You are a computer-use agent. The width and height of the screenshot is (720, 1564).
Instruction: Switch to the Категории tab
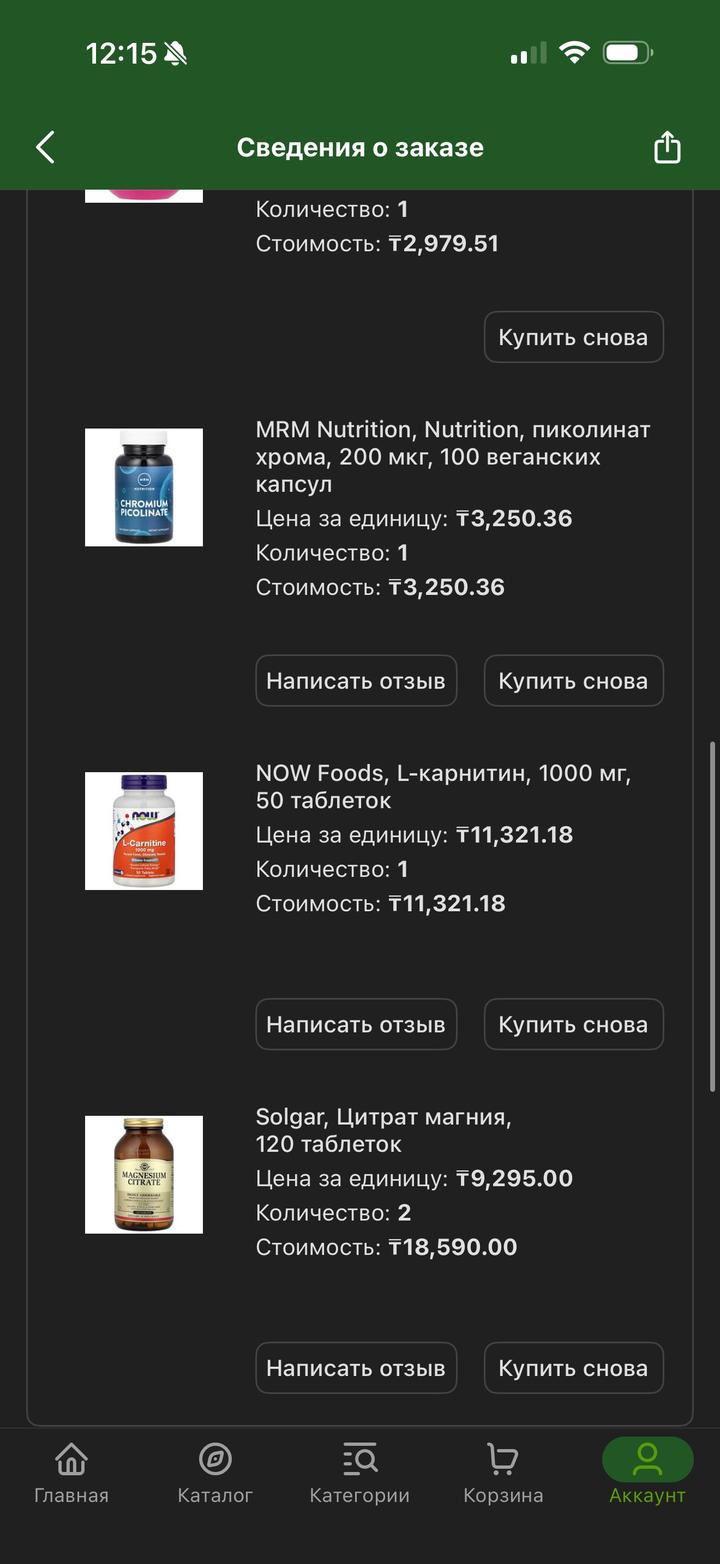pos(359,1474)
